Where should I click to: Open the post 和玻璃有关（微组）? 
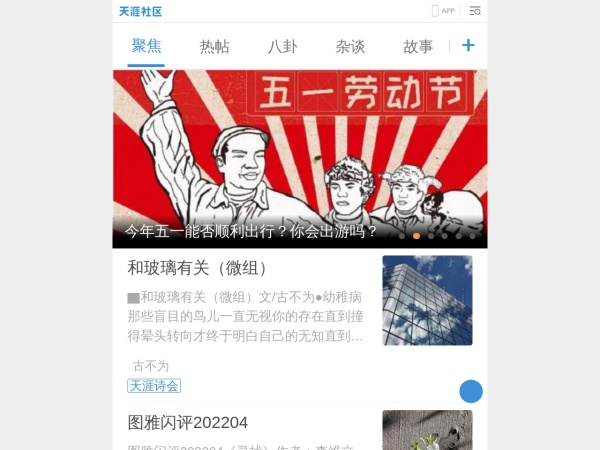click(198, 267)
